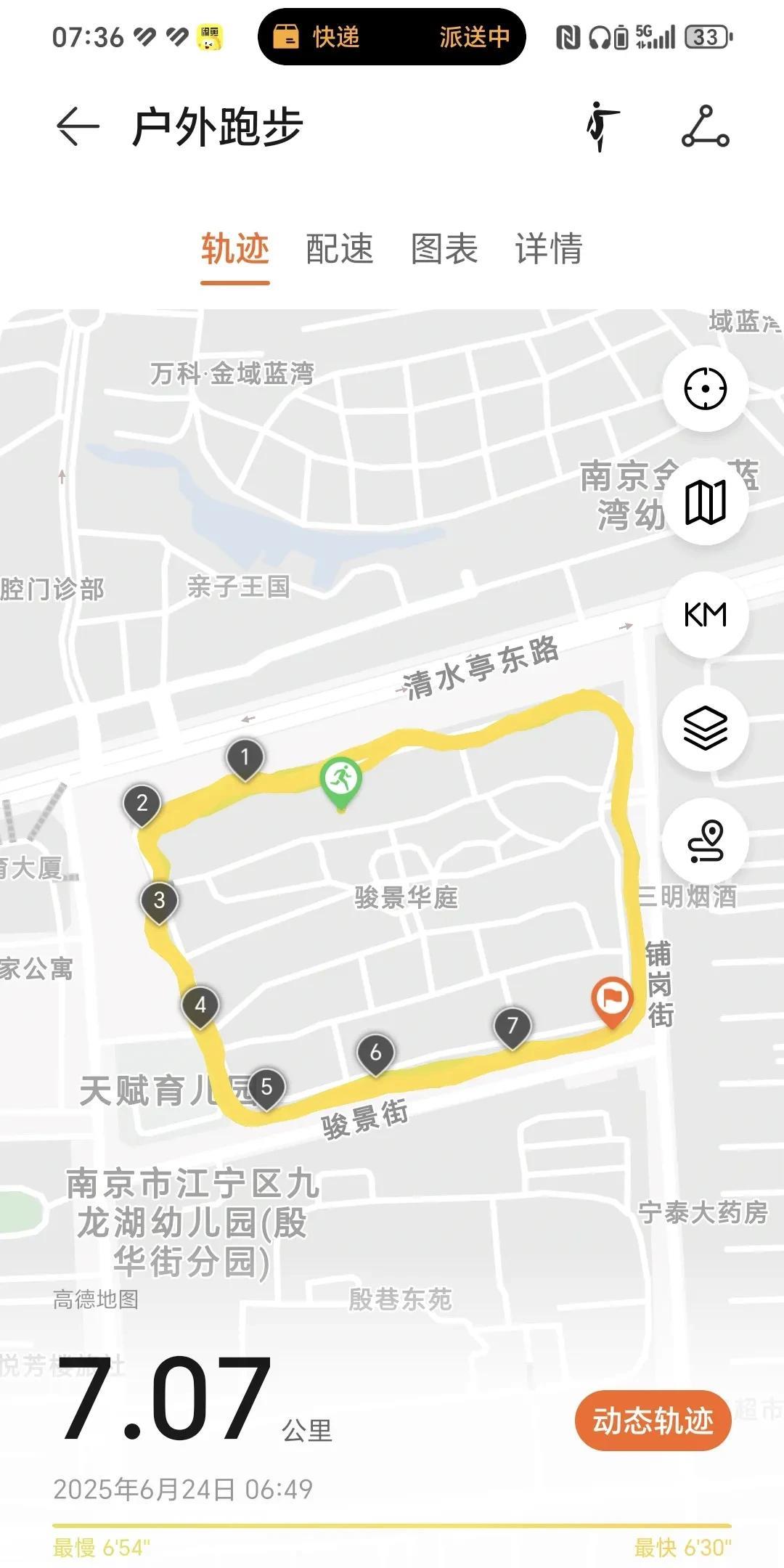Tap the 快递 派送中 status capsule
Screen dimensions: 784x1568
391,36
